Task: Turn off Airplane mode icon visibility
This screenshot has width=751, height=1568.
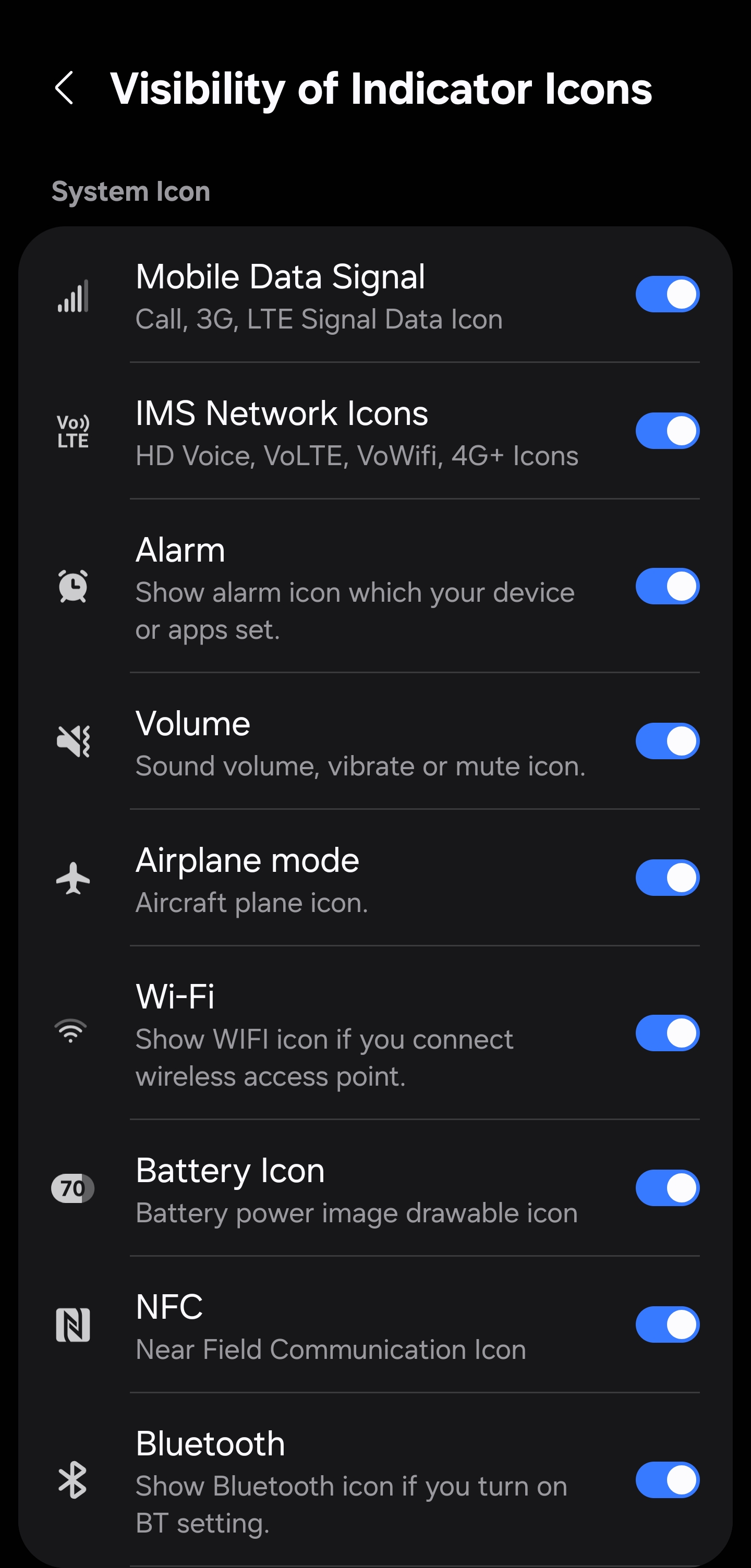Action: (667, 878)
